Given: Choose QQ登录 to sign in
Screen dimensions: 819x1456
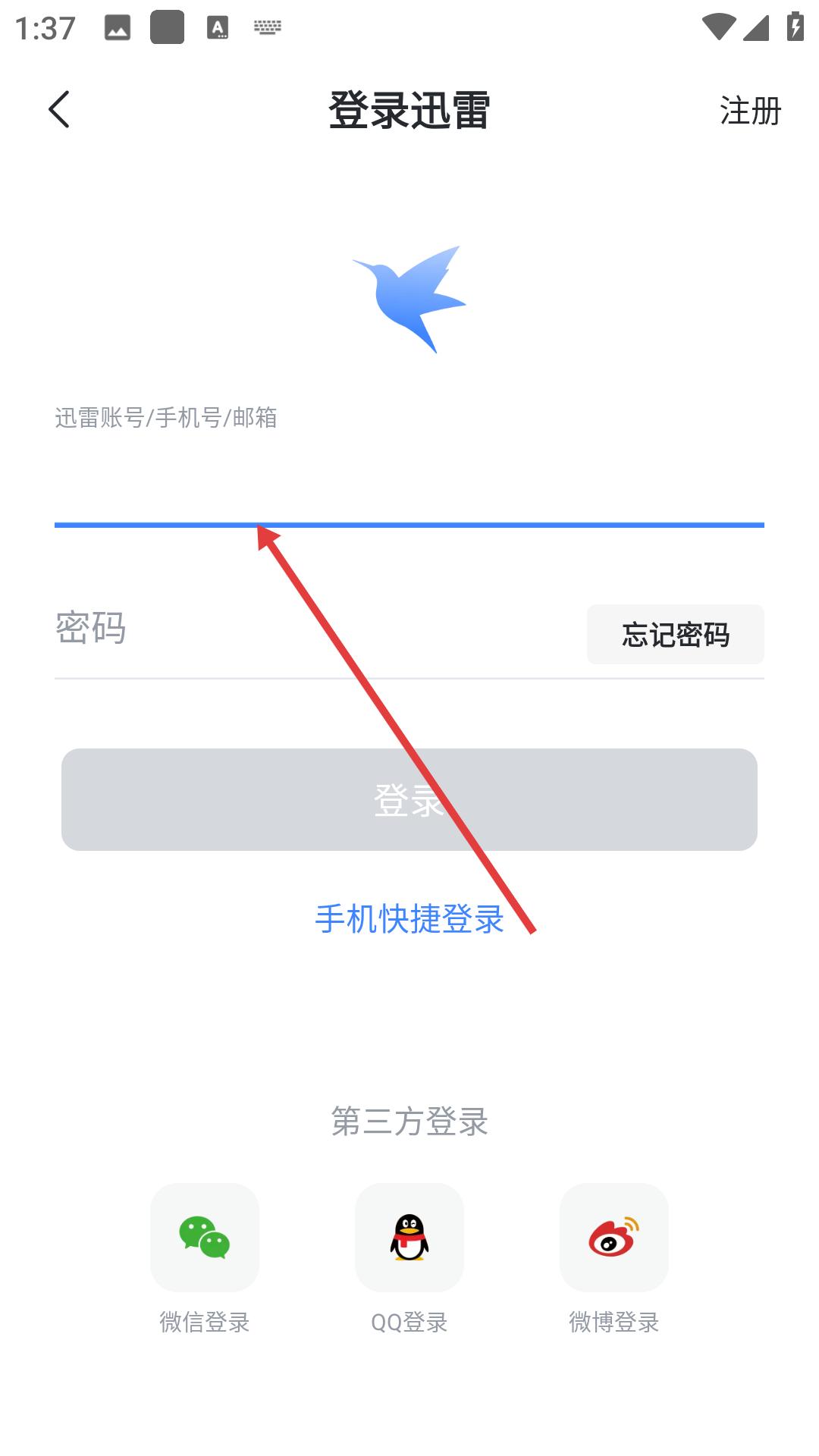Looking at the screenshot, I should click(409, 1238).
